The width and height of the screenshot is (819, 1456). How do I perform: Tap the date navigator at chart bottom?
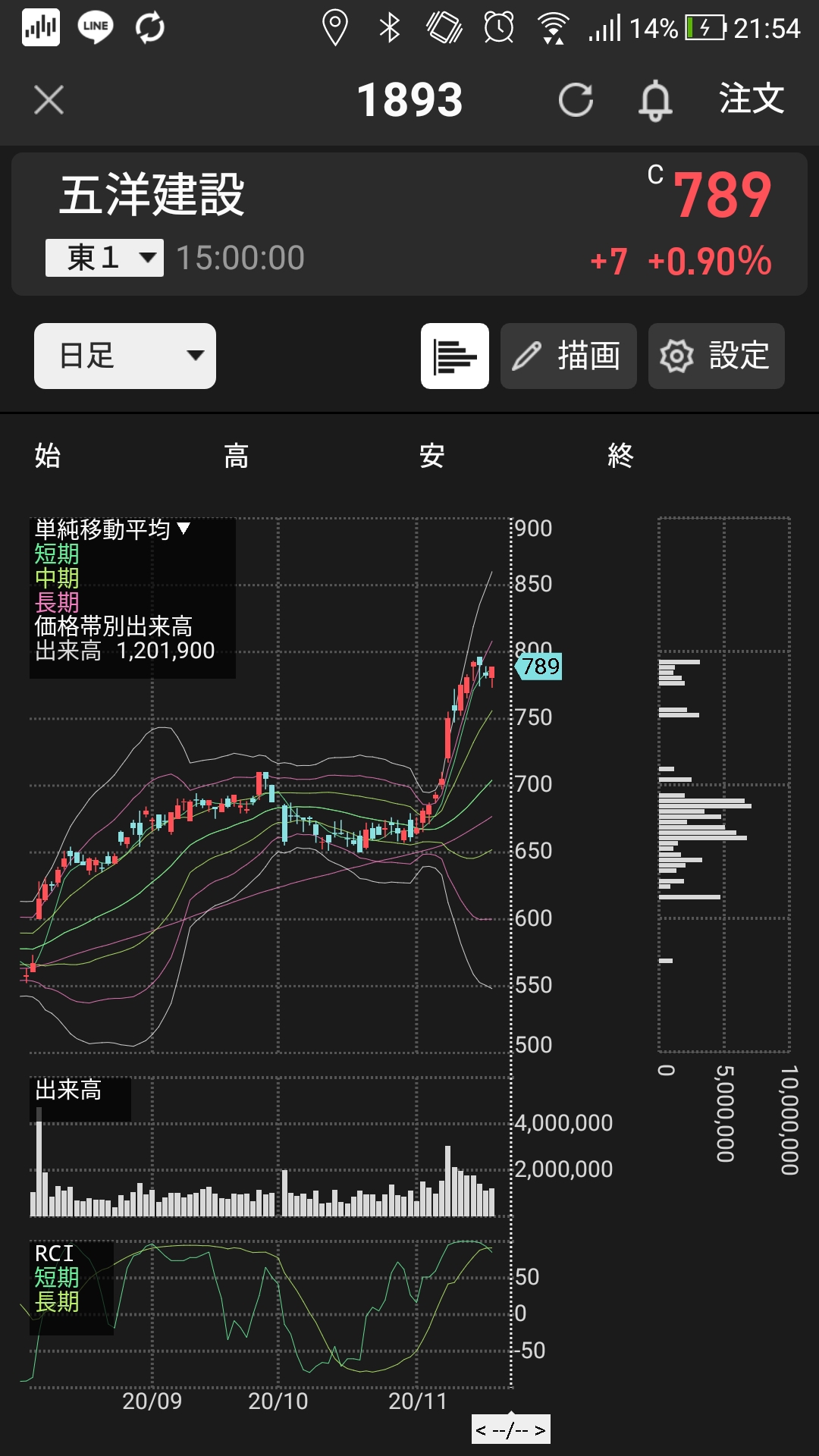tap(510, 1429)
